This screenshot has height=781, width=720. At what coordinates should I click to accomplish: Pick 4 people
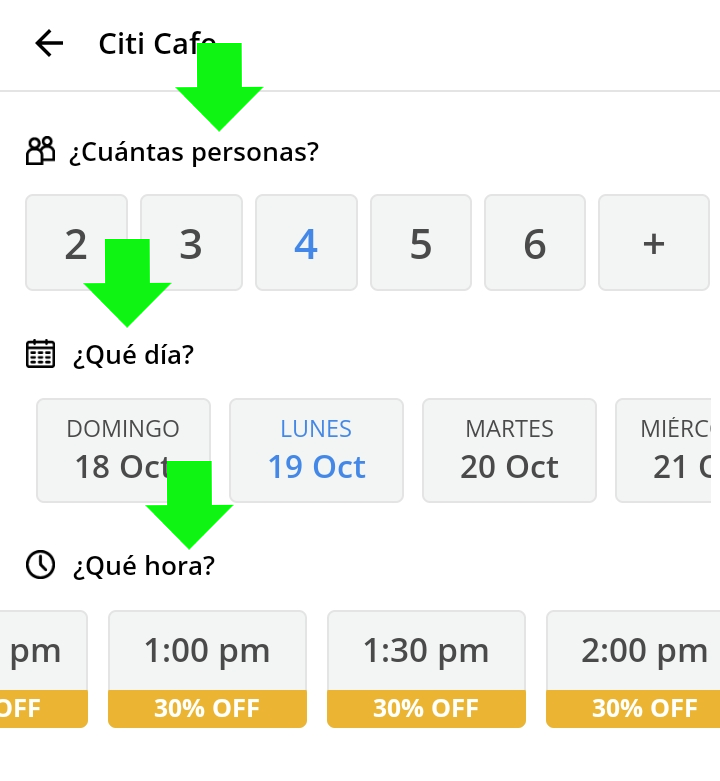point(306,243)
